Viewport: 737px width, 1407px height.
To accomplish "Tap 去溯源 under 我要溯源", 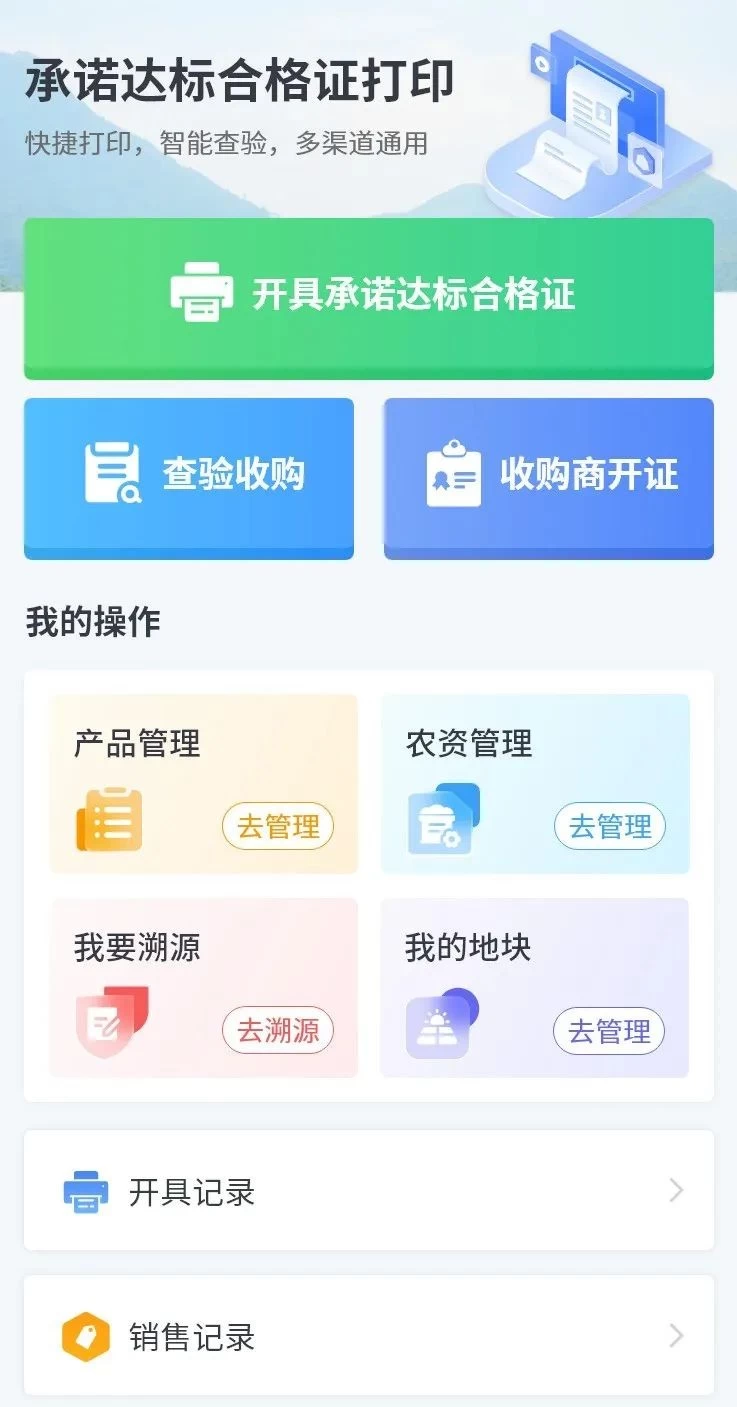I will [277, 1031].
